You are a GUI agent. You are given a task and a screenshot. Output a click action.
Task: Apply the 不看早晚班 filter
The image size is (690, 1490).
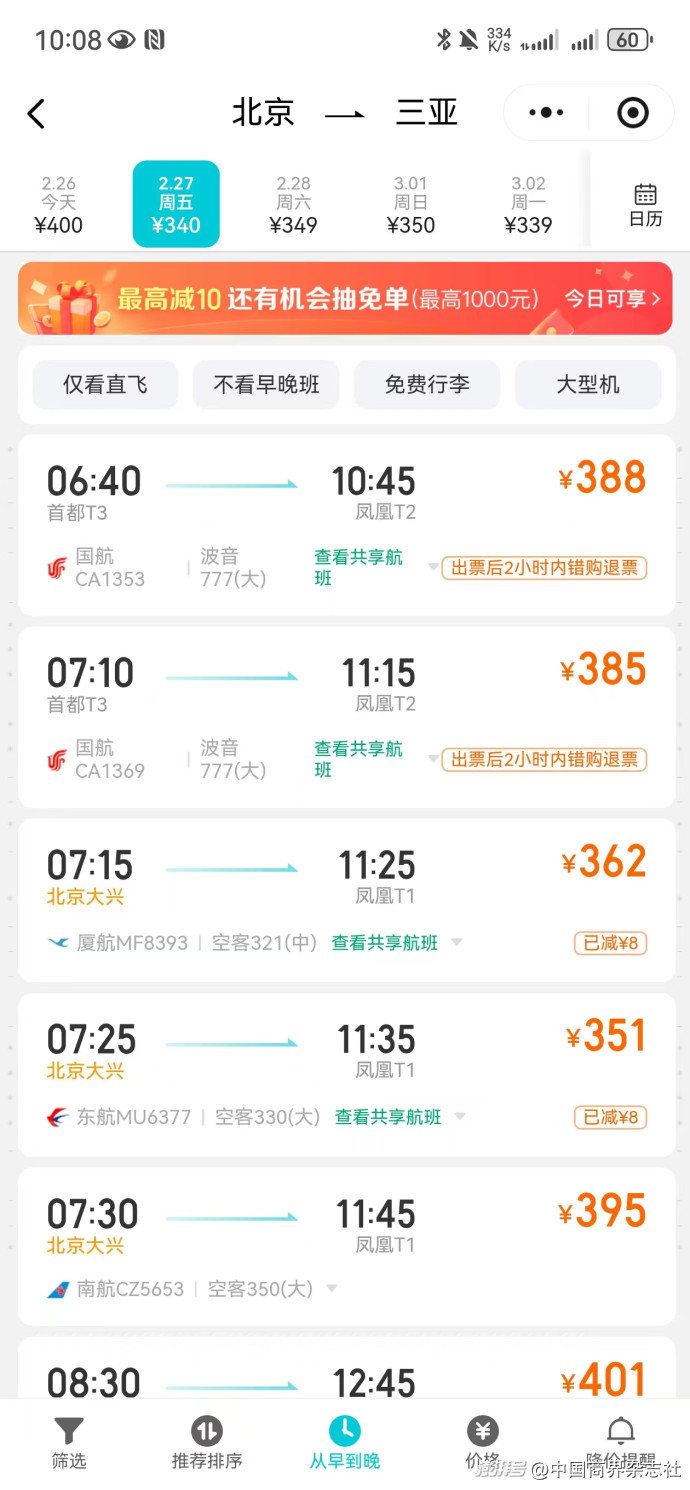tap(266, 385)
